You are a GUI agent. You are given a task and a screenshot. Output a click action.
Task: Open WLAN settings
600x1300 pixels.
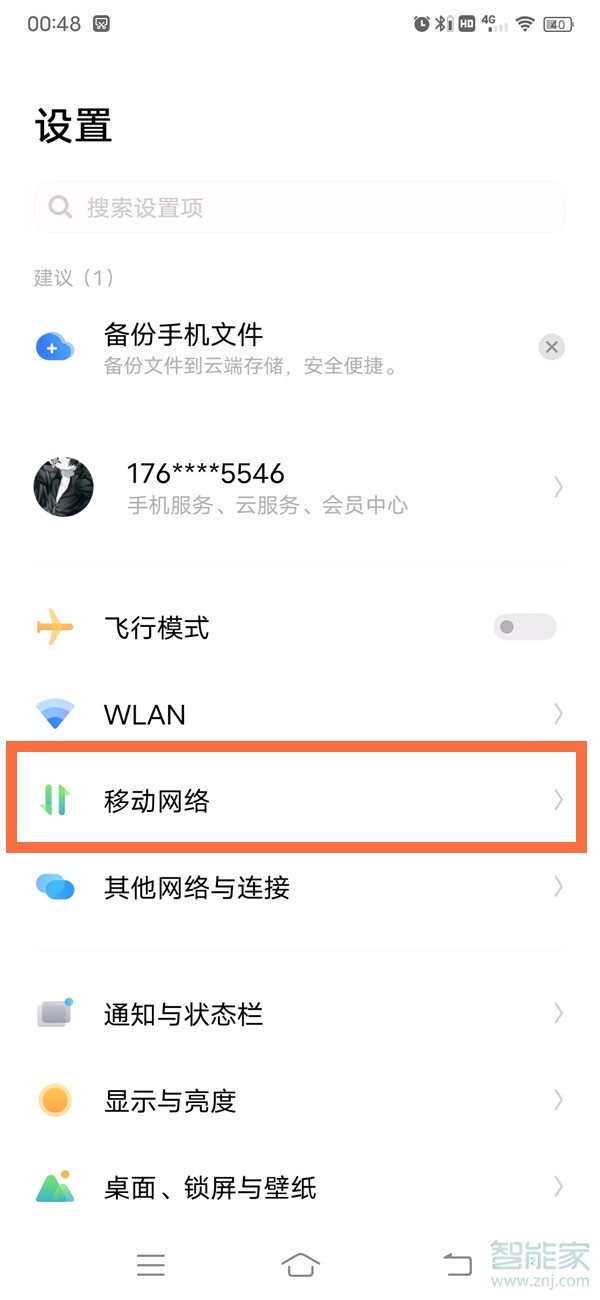click(x=300, y=714)
